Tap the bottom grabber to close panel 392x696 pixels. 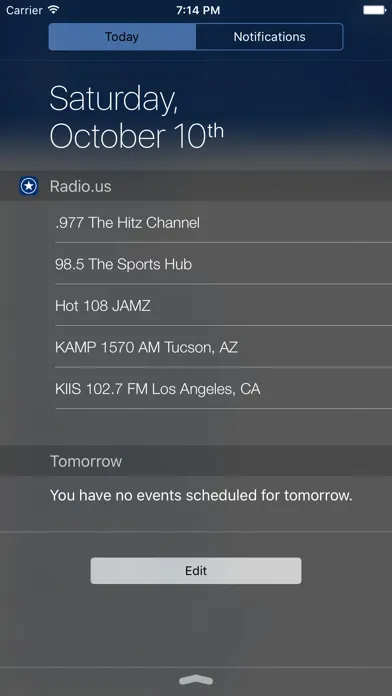(196, 680)
